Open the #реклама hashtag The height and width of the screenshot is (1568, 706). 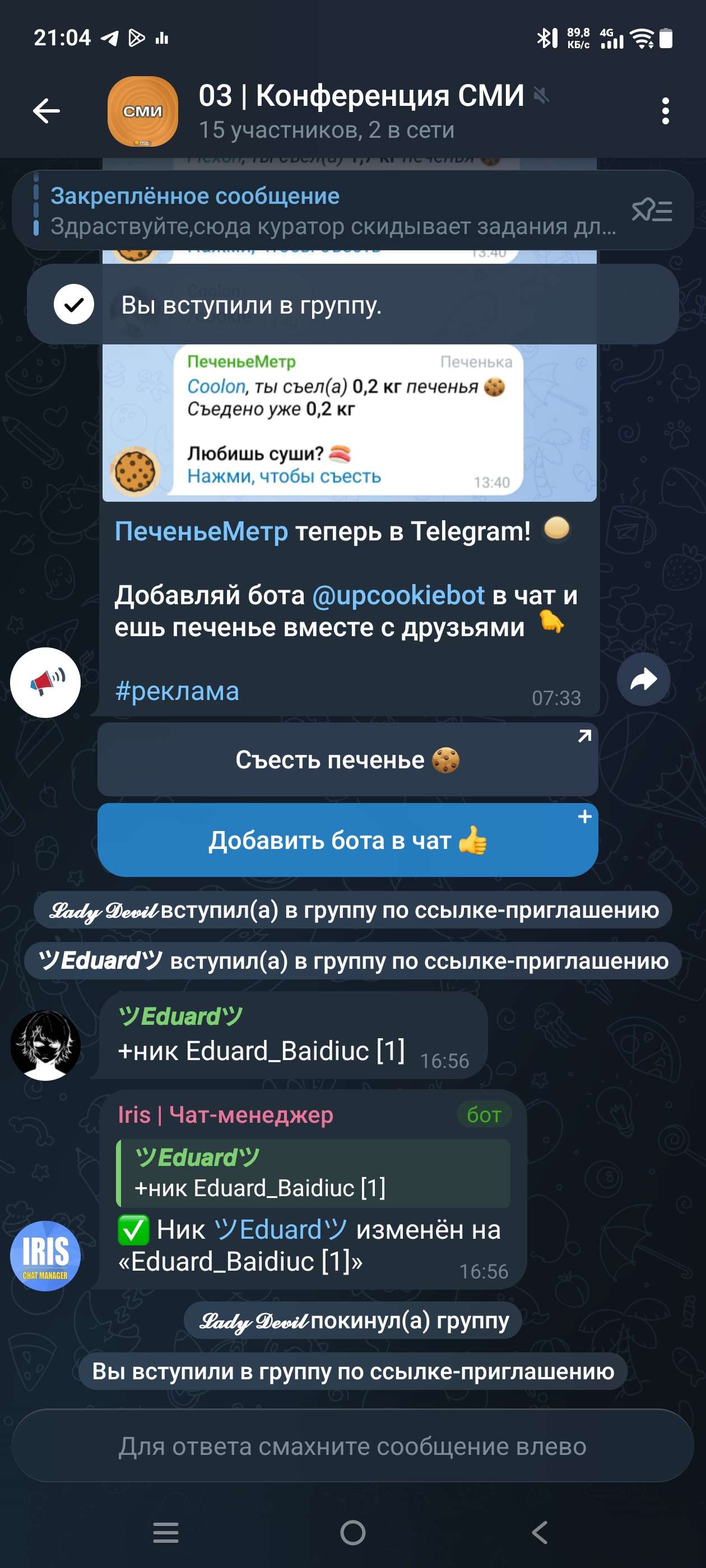pyautogui.click(x=177, y=692)
